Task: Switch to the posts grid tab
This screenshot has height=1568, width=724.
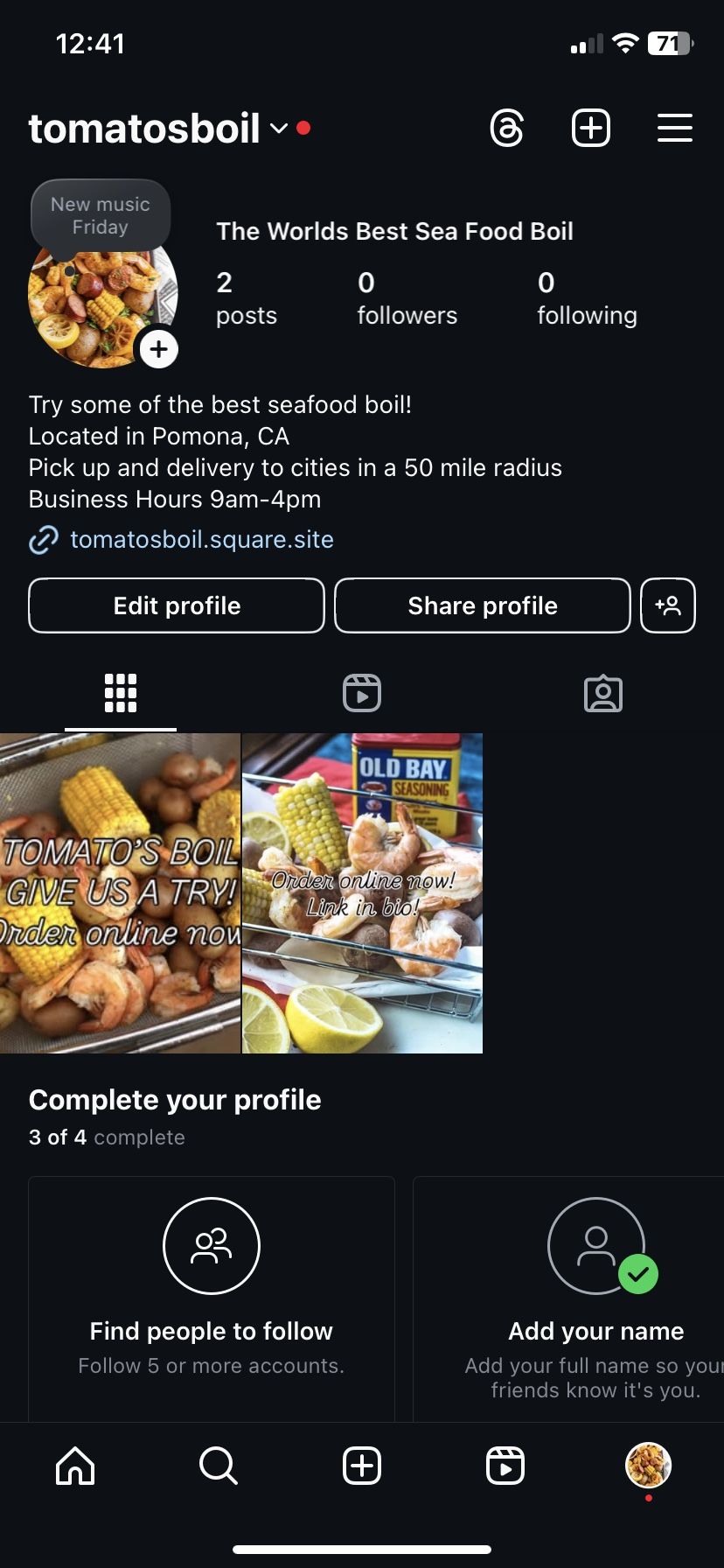Action: 121,694
